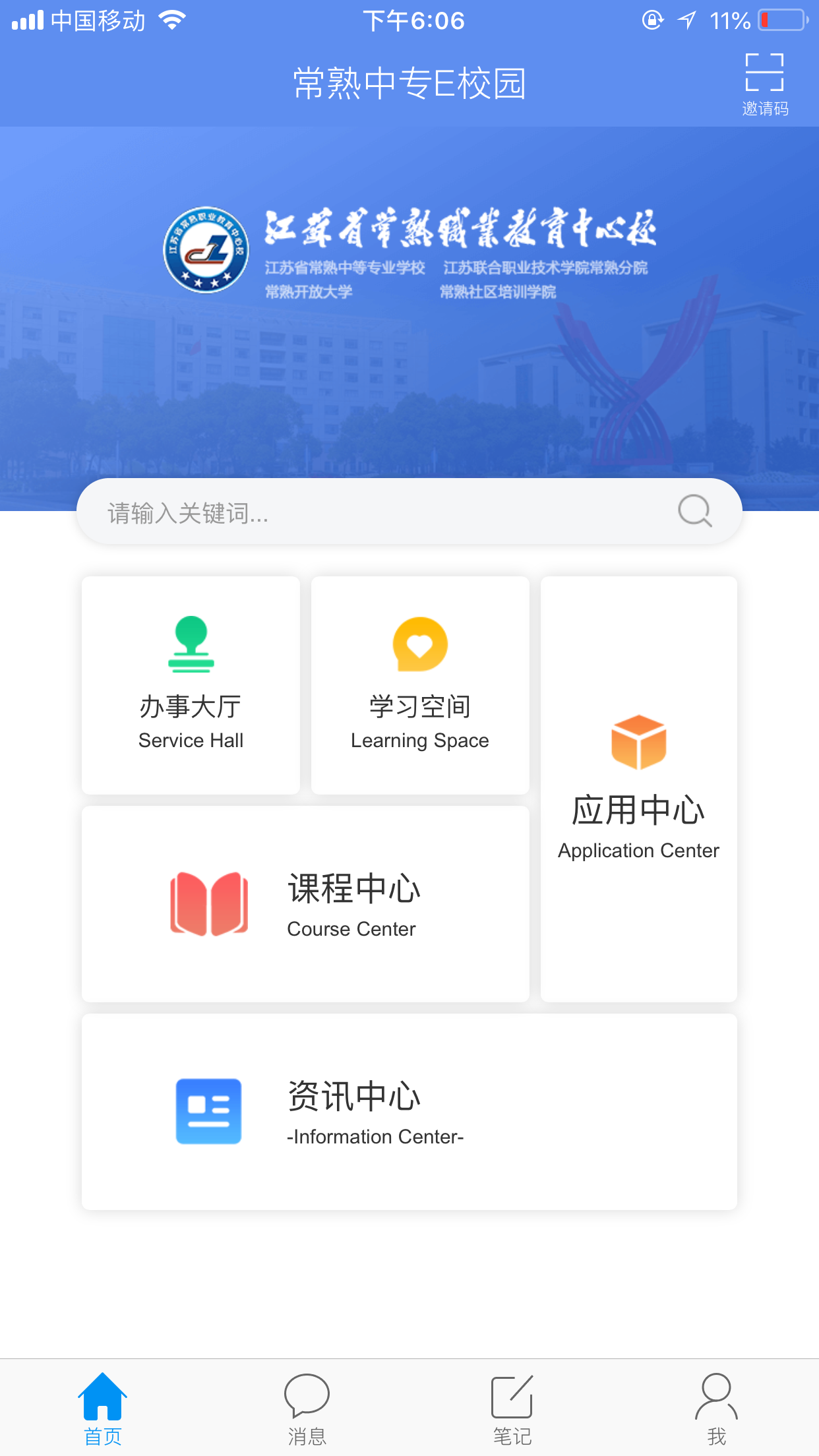The image size is (819, 1456).
Task: Tap the magnifier search icon
Action: click(x=694, y=511)
